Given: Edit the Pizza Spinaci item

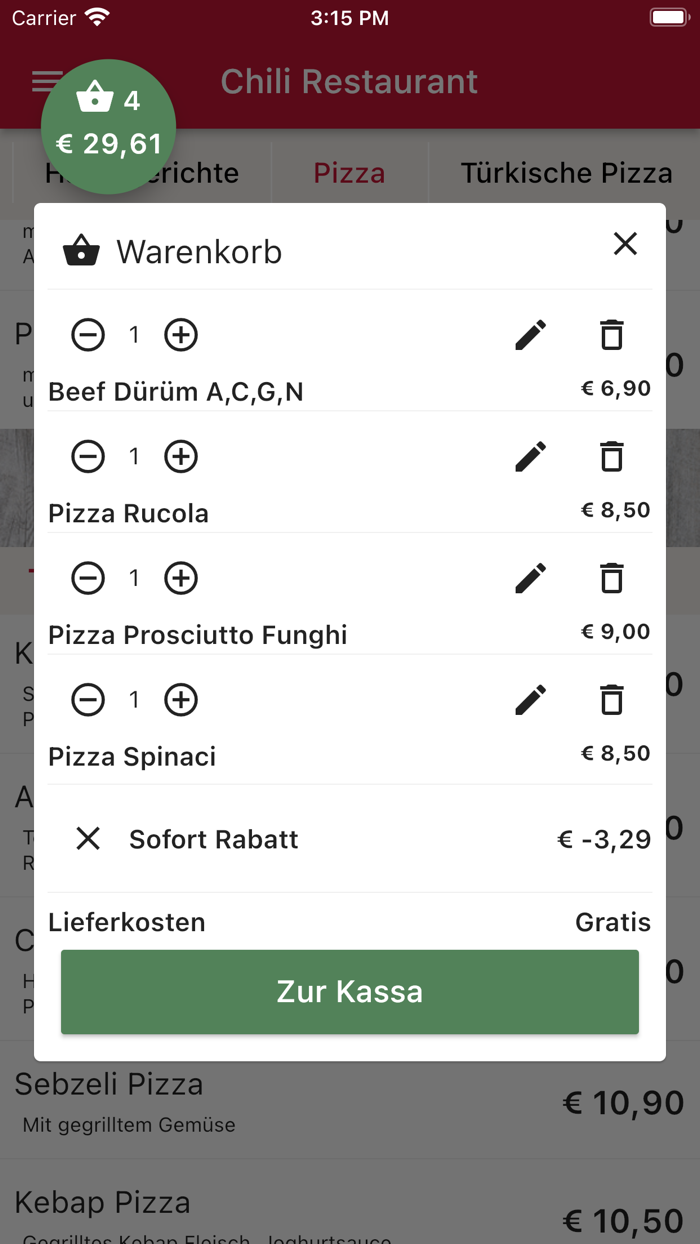Looking at the screenshot, I should coord(531,700).
